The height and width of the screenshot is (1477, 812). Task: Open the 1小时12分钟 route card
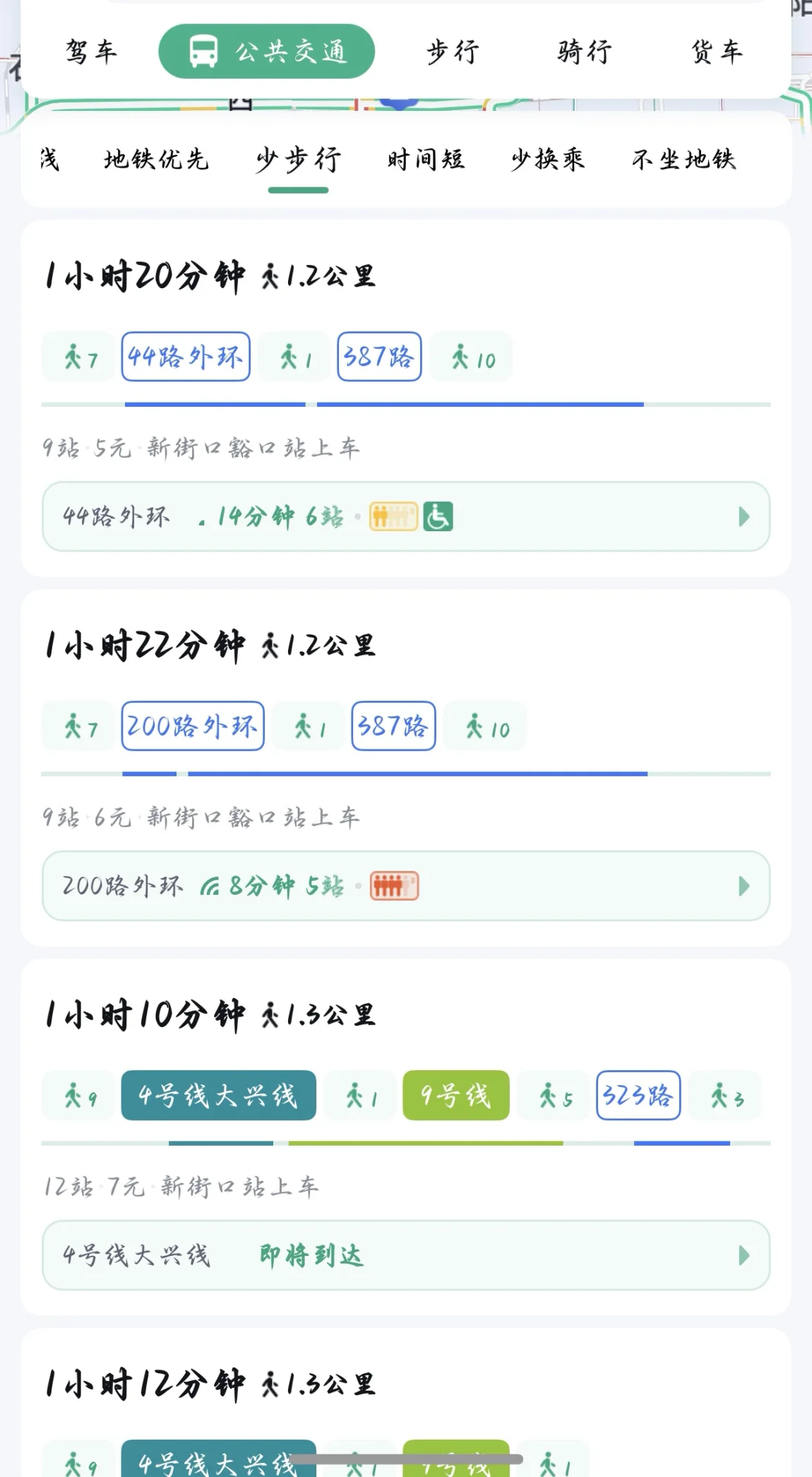406,1403
